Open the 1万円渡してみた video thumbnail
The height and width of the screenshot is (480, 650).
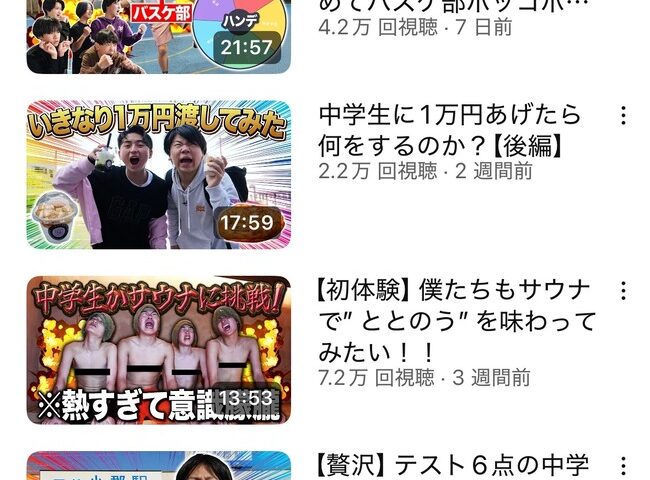(x=158, y=174)
